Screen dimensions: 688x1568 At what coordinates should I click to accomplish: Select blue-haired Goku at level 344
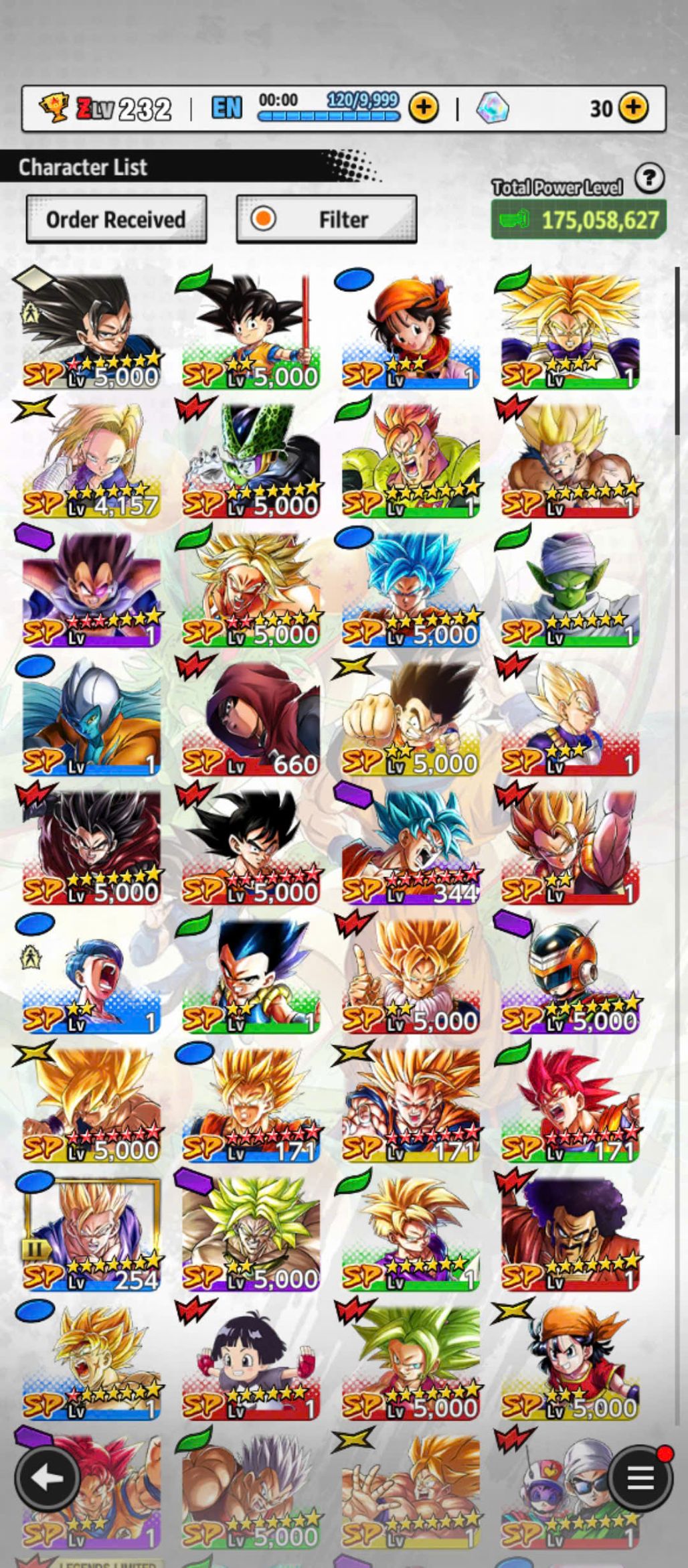pos(410,847)
